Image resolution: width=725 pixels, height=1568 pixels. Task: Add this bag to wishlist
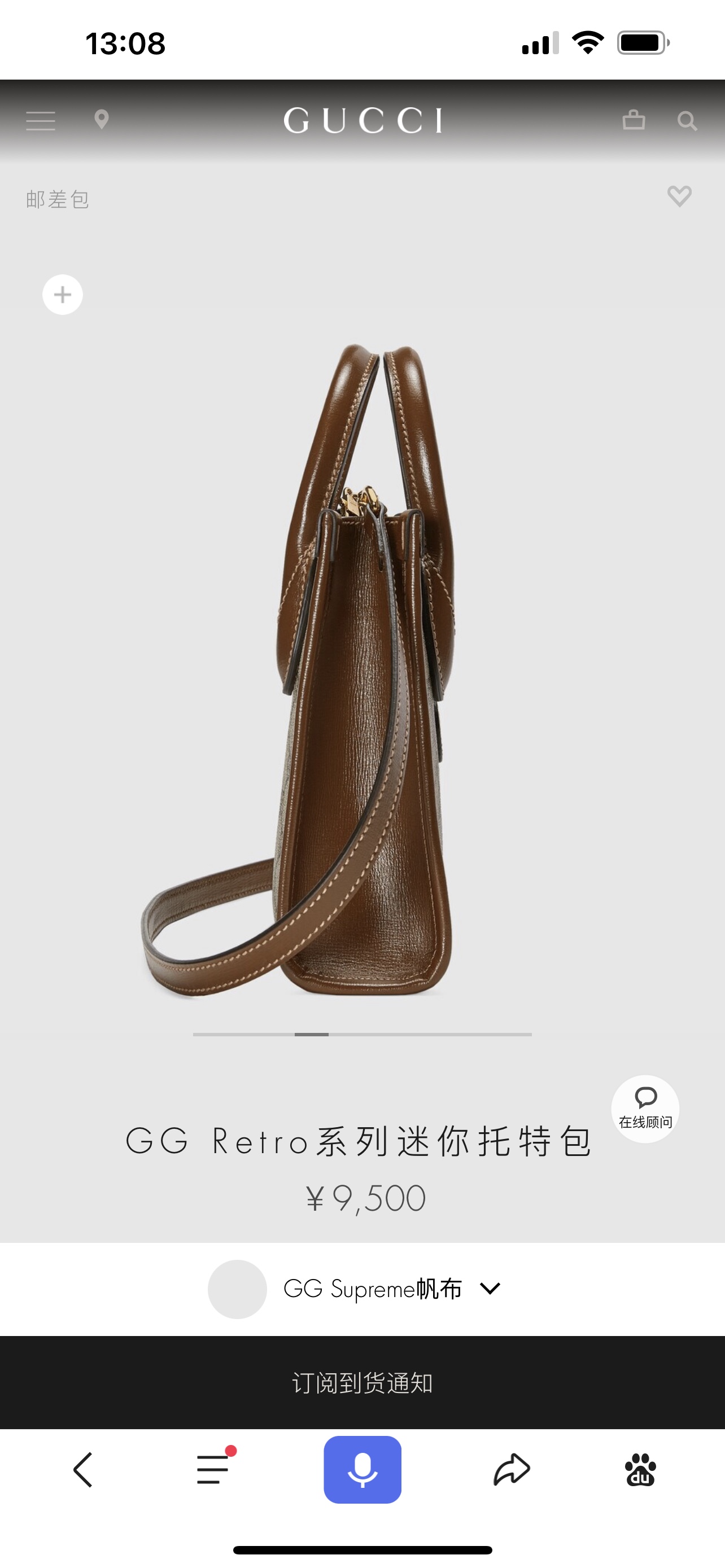(679, 196)
